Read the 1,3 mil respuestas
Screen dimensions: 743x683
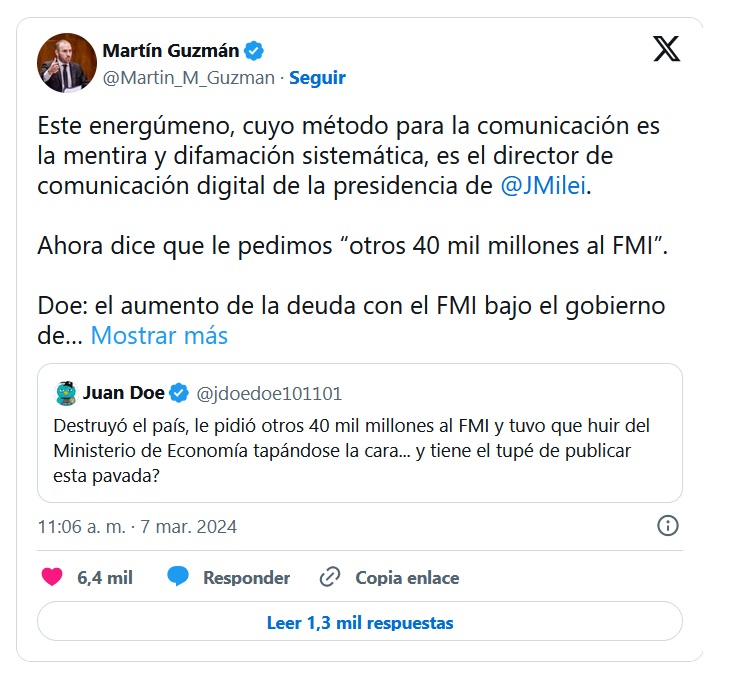(359, 622)
